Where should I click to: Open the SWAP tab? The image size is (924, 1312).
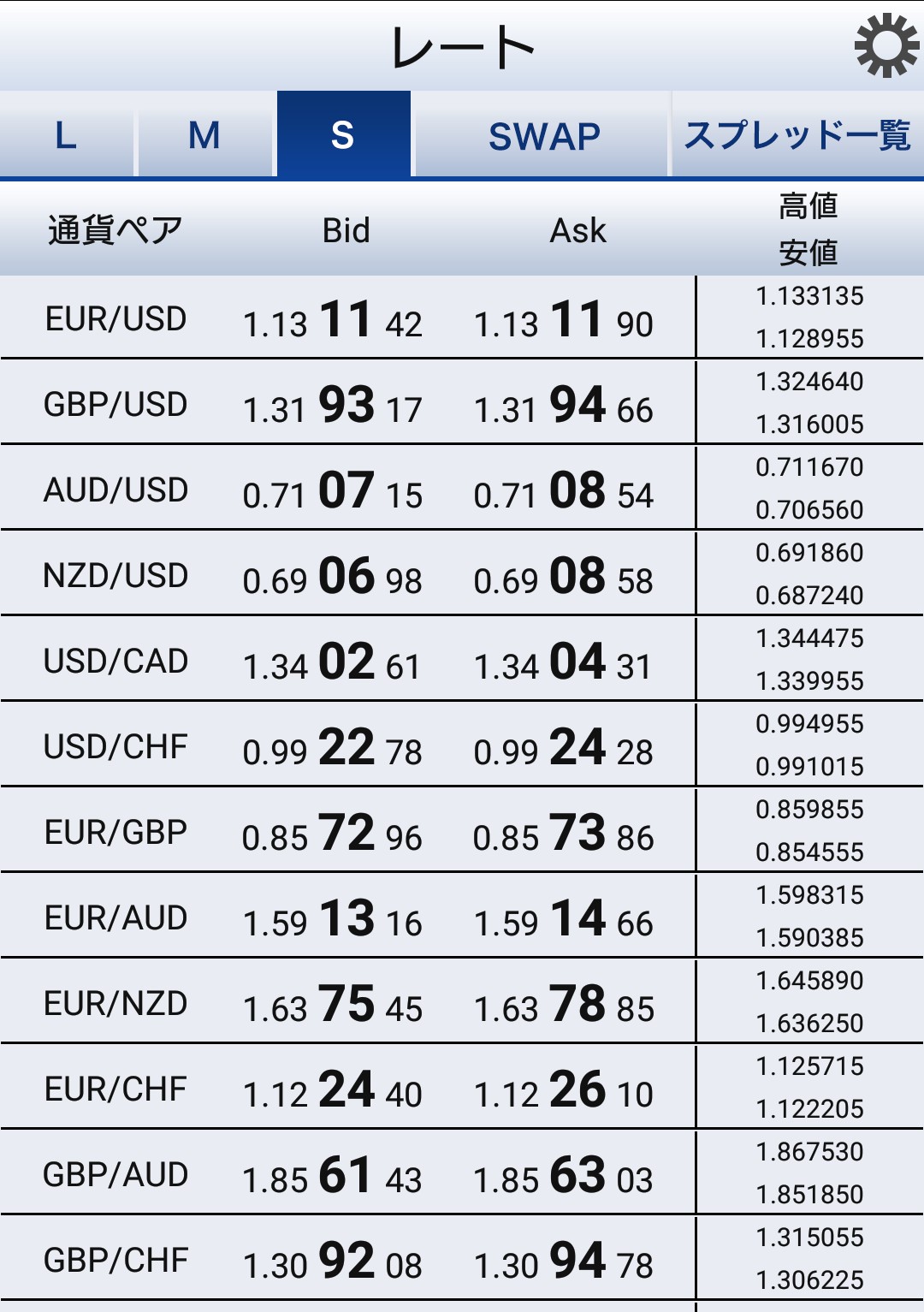click(544, 135)
